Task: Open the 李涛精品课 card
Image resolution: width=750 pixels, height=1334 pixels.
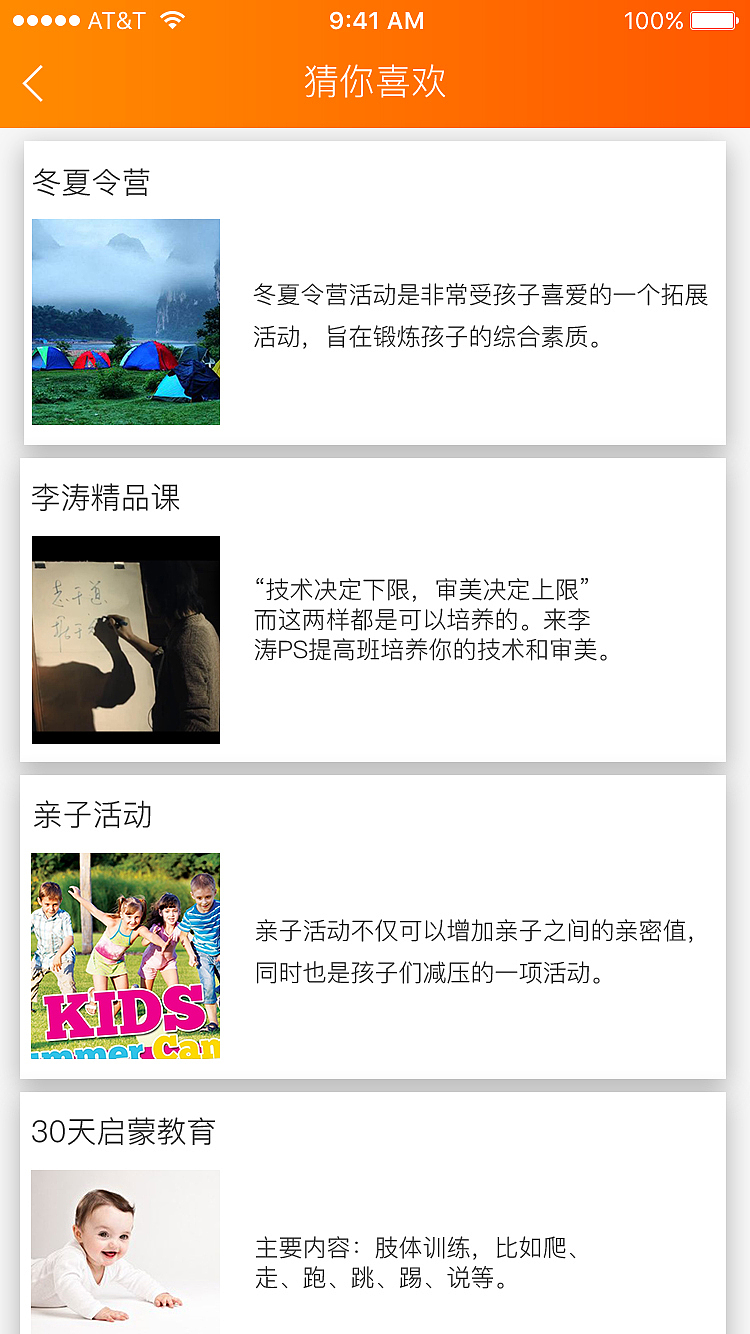Action: point(373,610)
